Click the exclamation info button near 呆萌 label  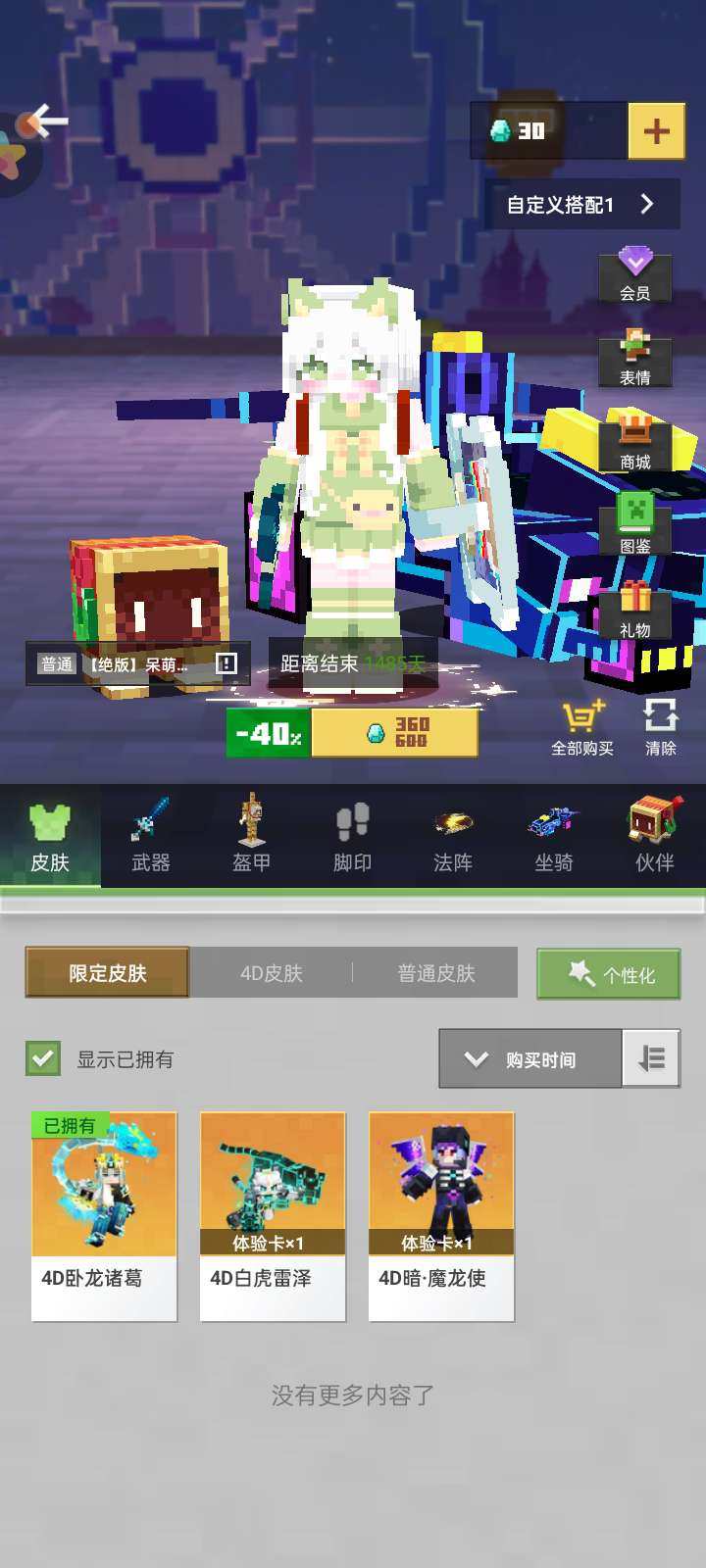226,662
